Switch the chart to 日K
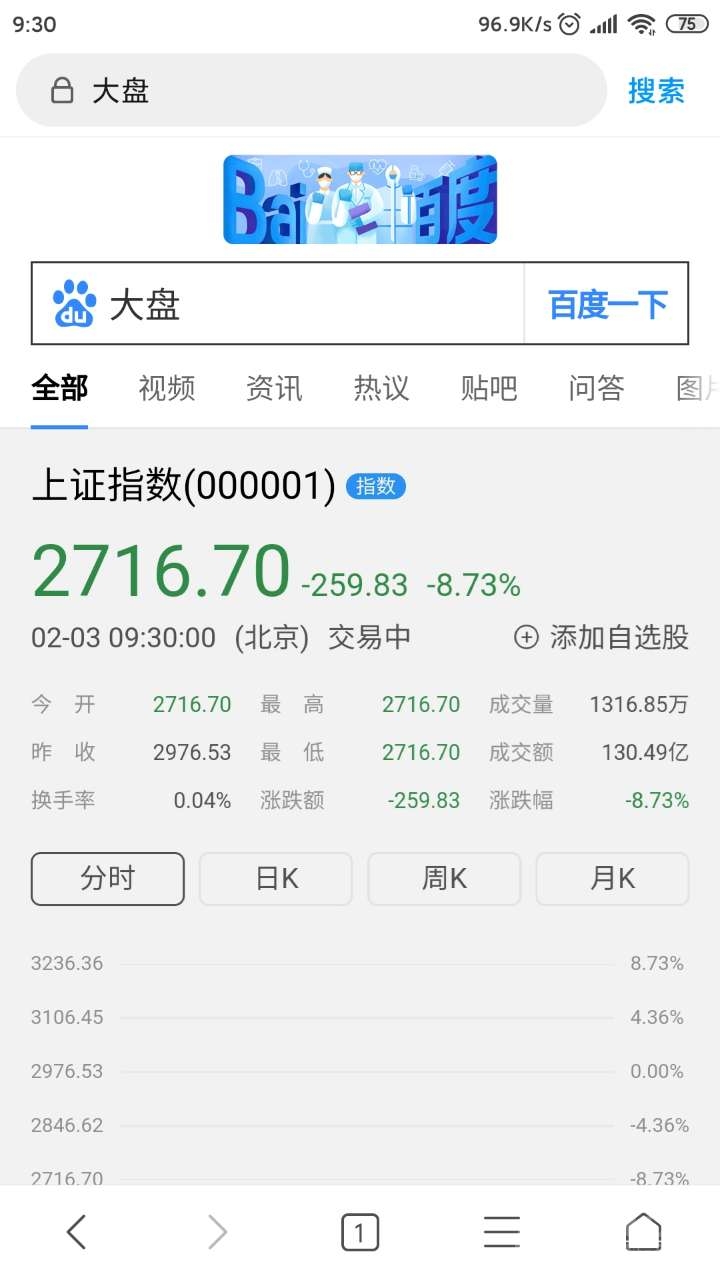The height and width of the screenshot is (1280, 720). pos(276,879)
